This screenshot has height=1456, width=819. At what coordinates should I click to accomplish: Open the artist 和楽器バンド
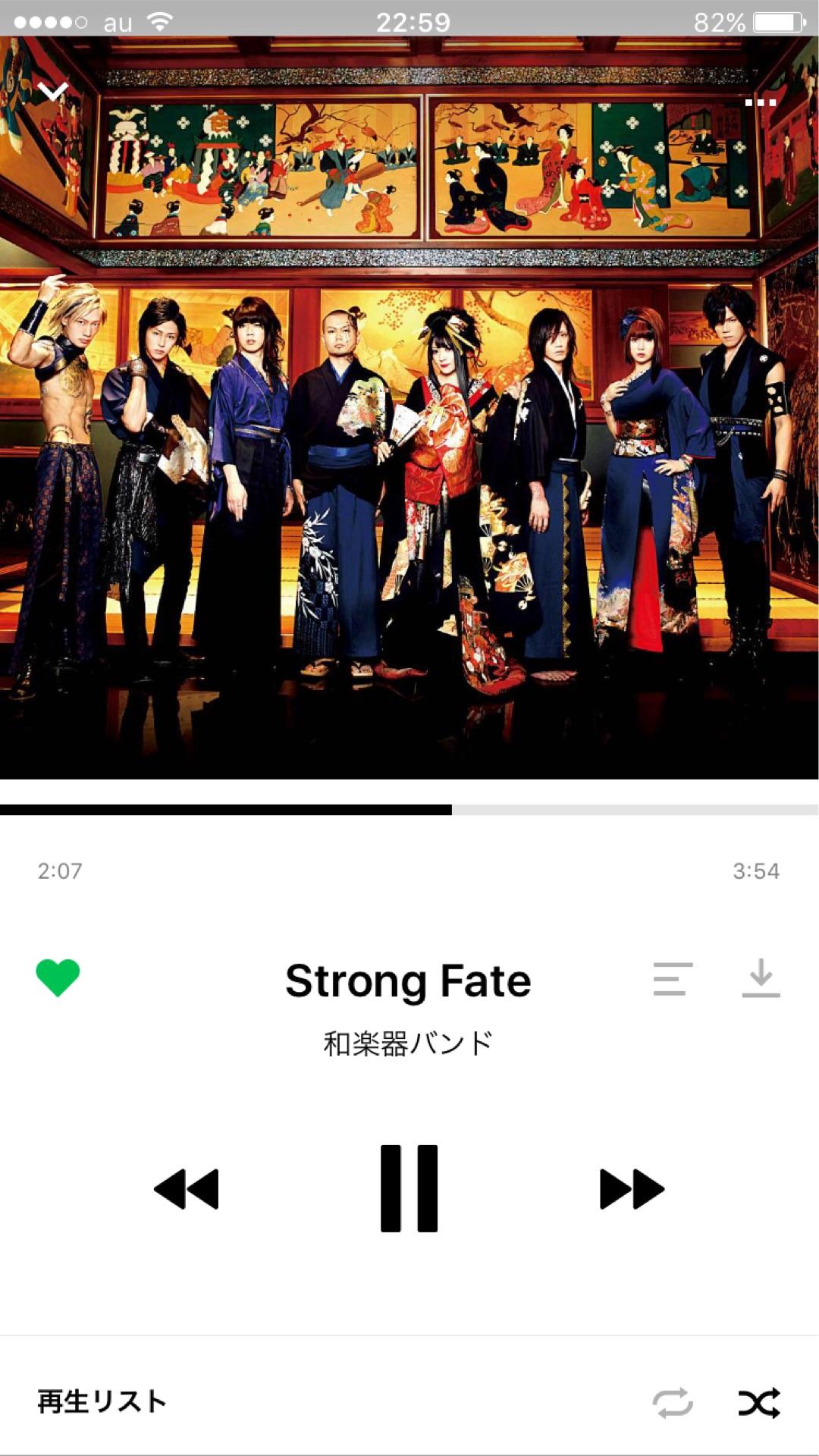coord(408,1044)
